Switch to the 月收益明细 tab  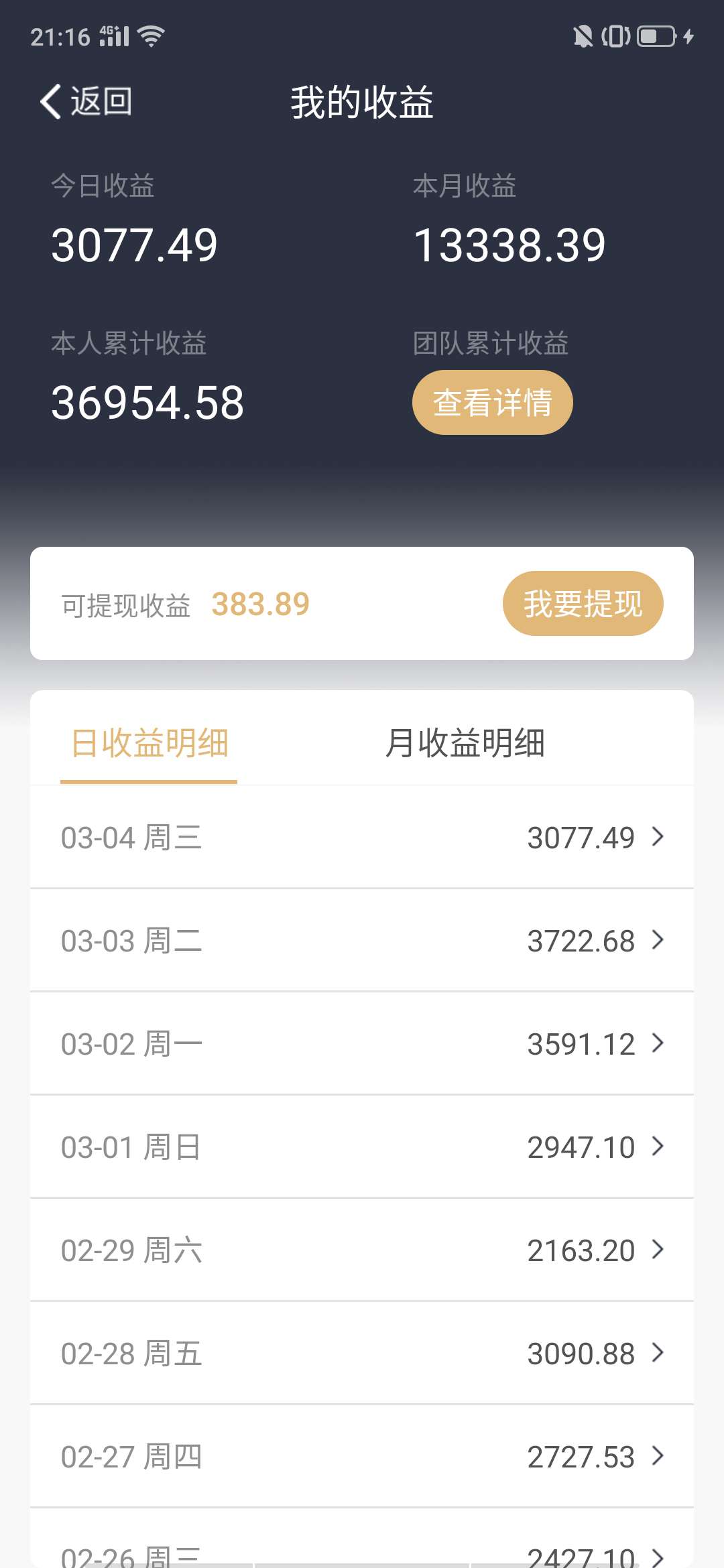click(x=469, y=745)
